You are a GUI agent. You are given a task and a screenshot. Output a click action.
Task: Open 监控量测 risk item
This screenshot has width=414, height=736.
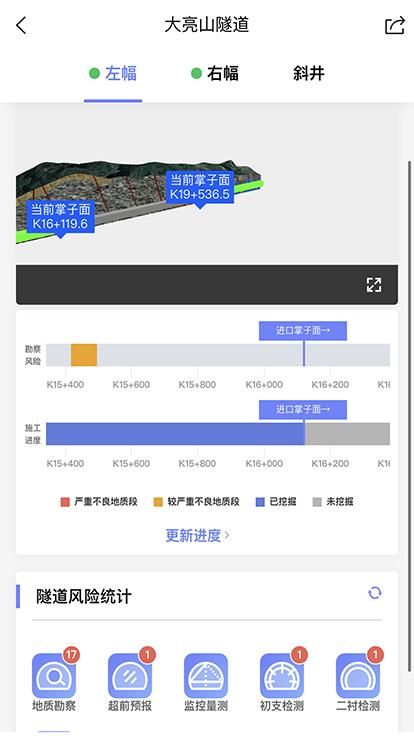206,680
